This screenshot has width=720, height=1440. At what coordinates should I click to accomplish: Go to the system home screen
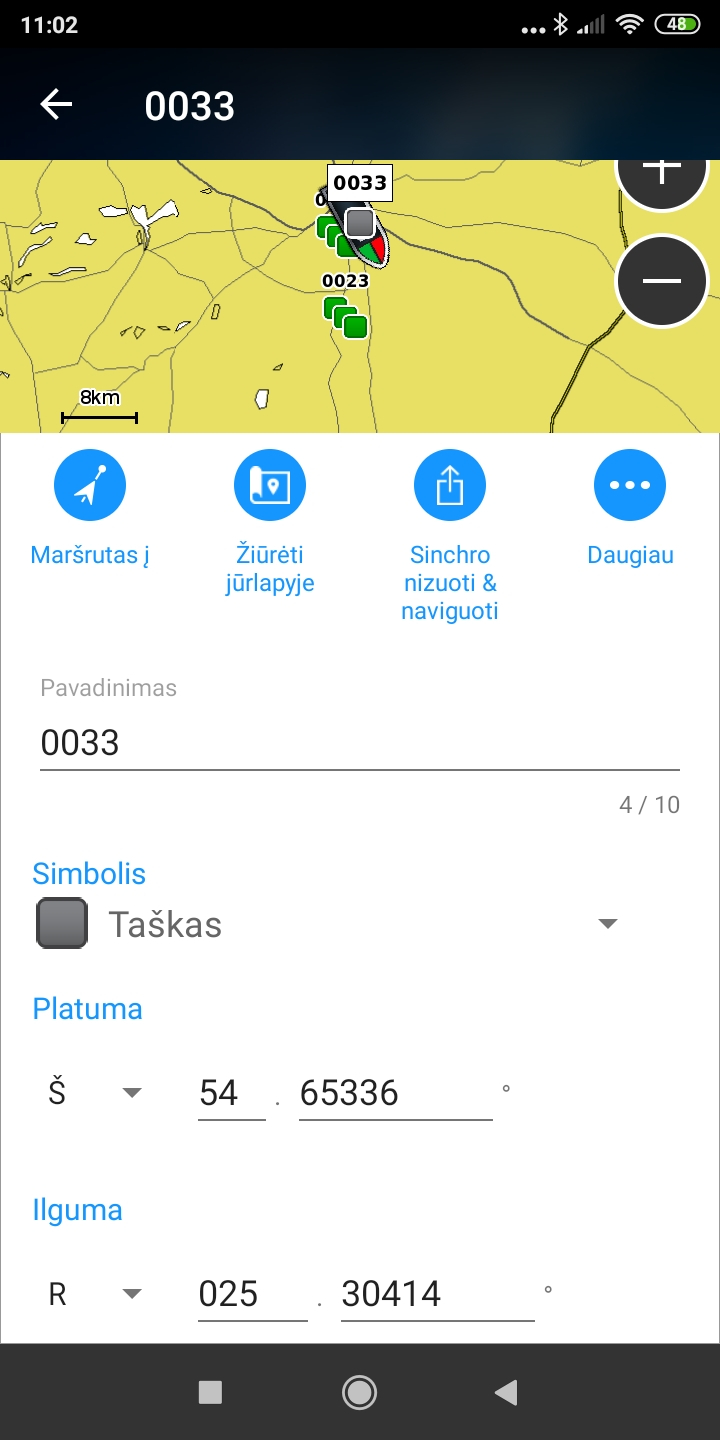pos(359,1392)
